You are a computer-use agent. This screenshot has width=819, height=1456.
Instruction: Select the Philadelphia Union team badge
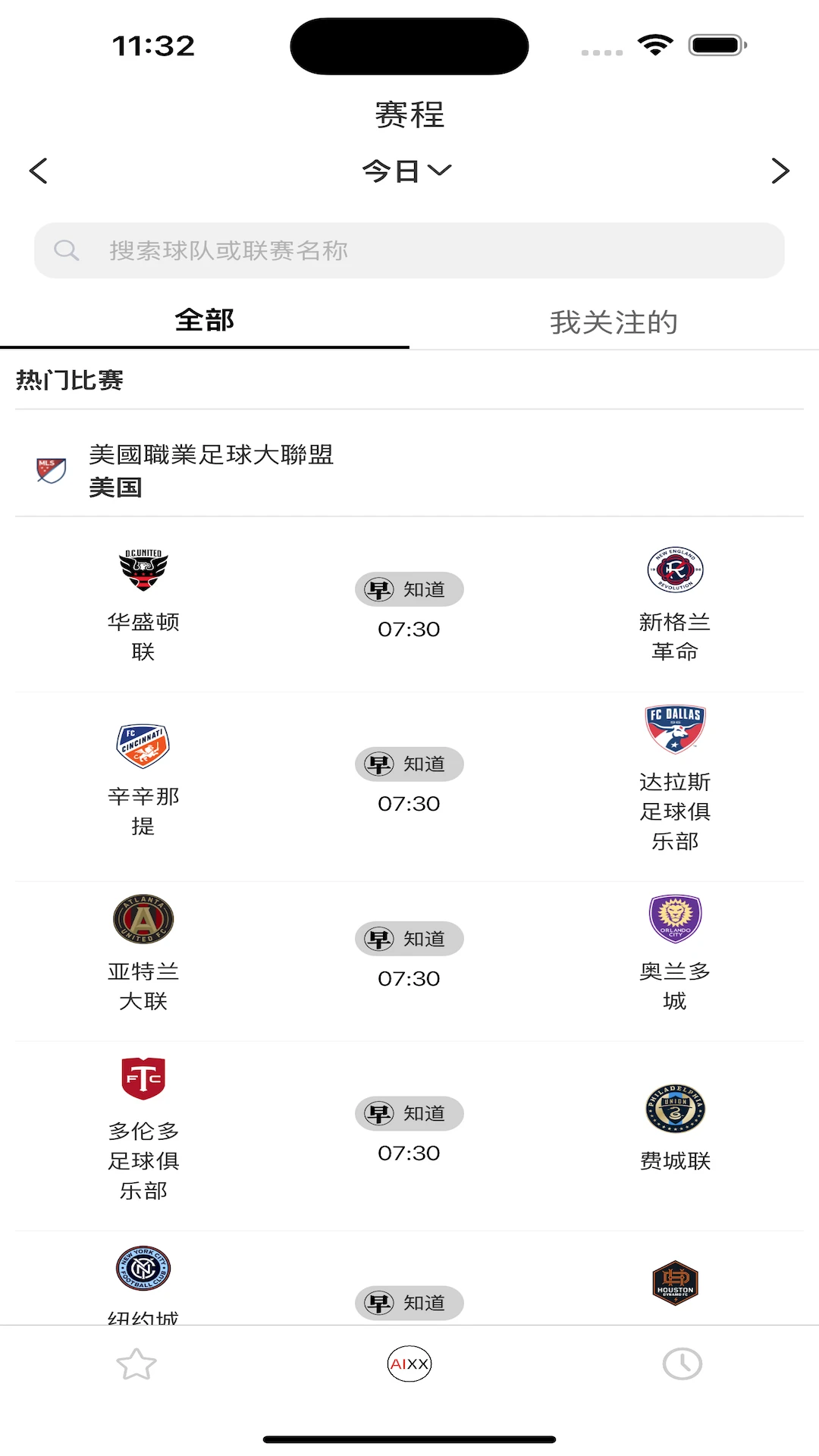click(674, 1110)
